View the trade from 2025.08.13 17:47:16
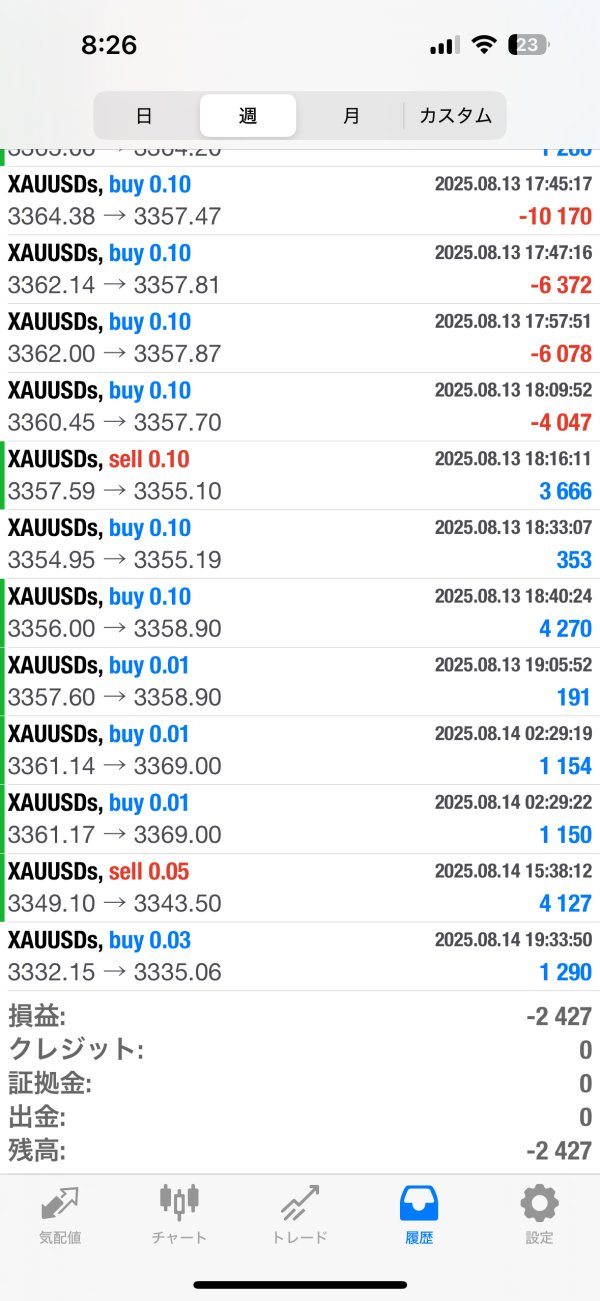 (x=300, y=270)
